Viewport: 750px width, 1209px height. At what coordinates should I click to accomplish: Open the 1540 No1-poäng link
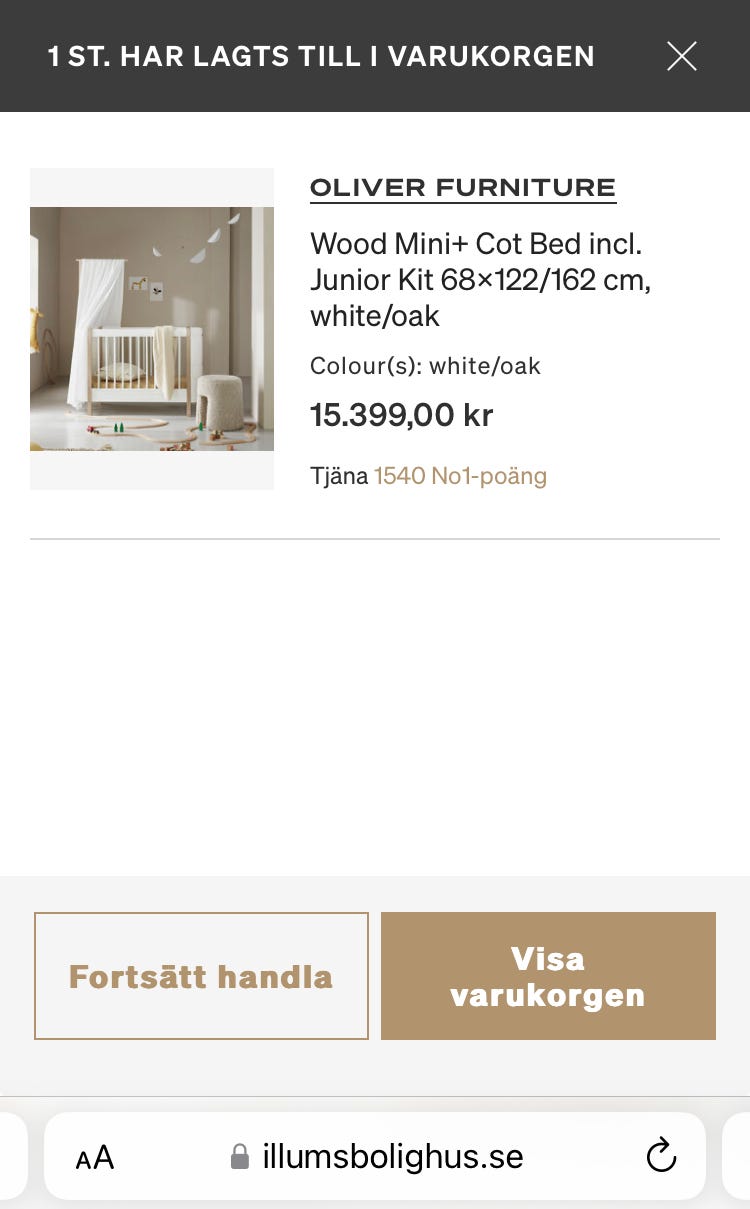460,476
